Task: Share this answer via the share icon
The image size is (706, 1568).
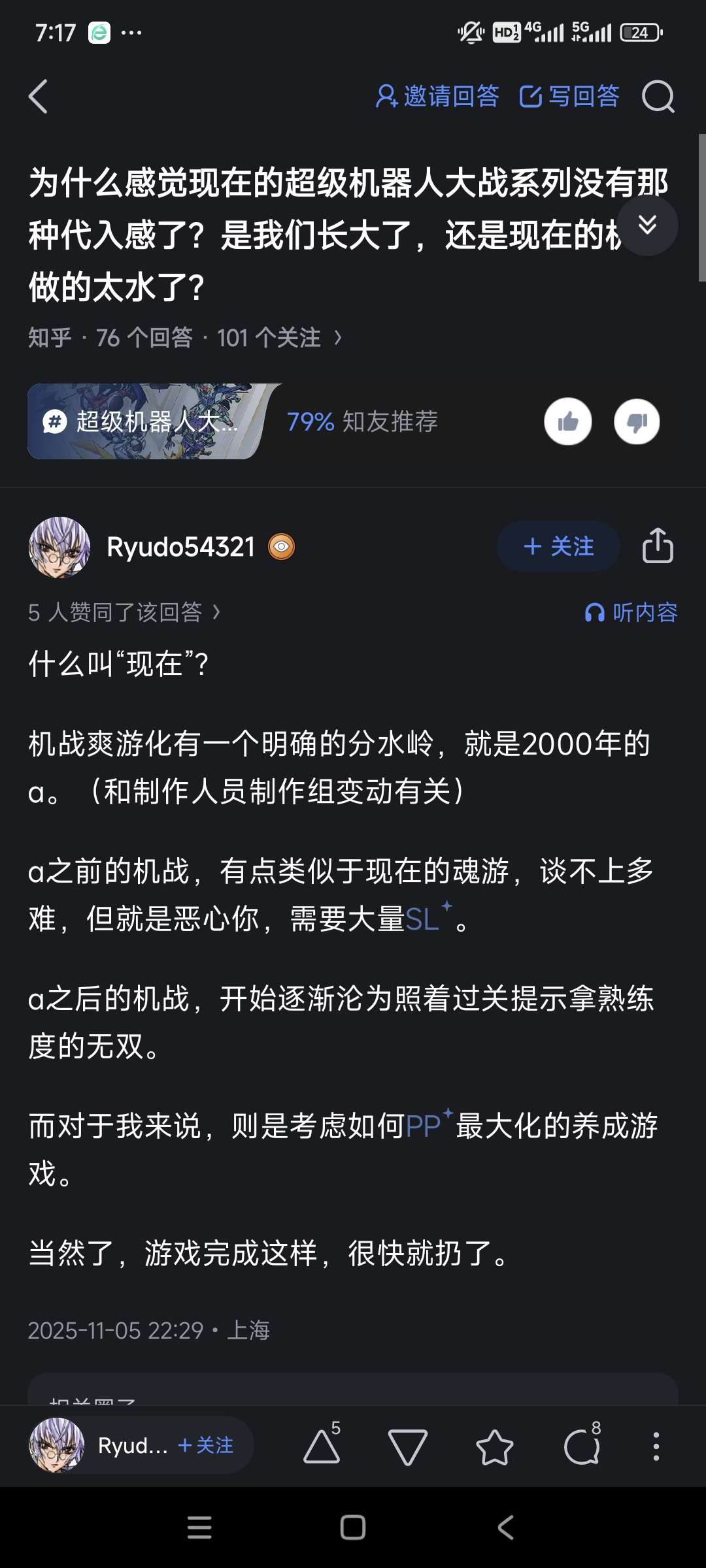Action: (658, 546)
